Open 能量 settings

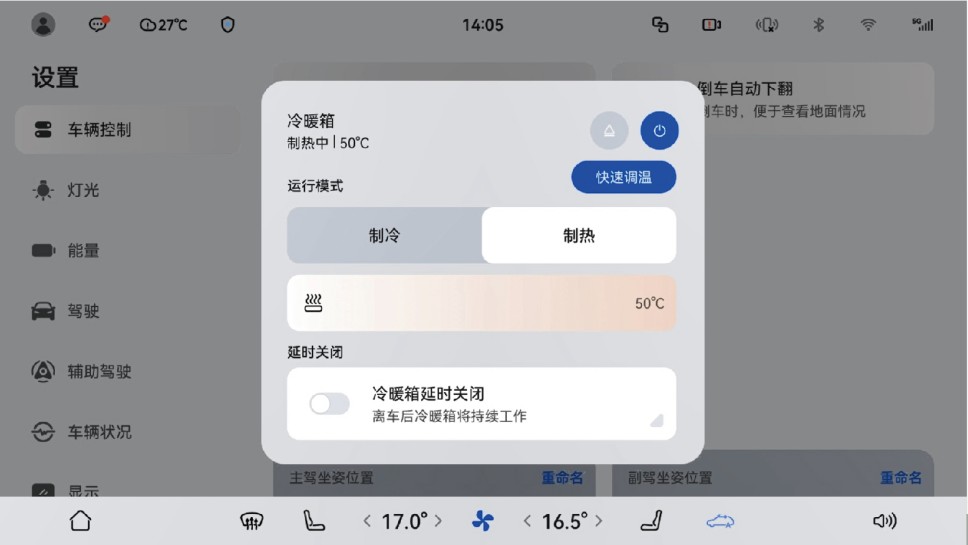pyautogui.click(x=82, y=251)
